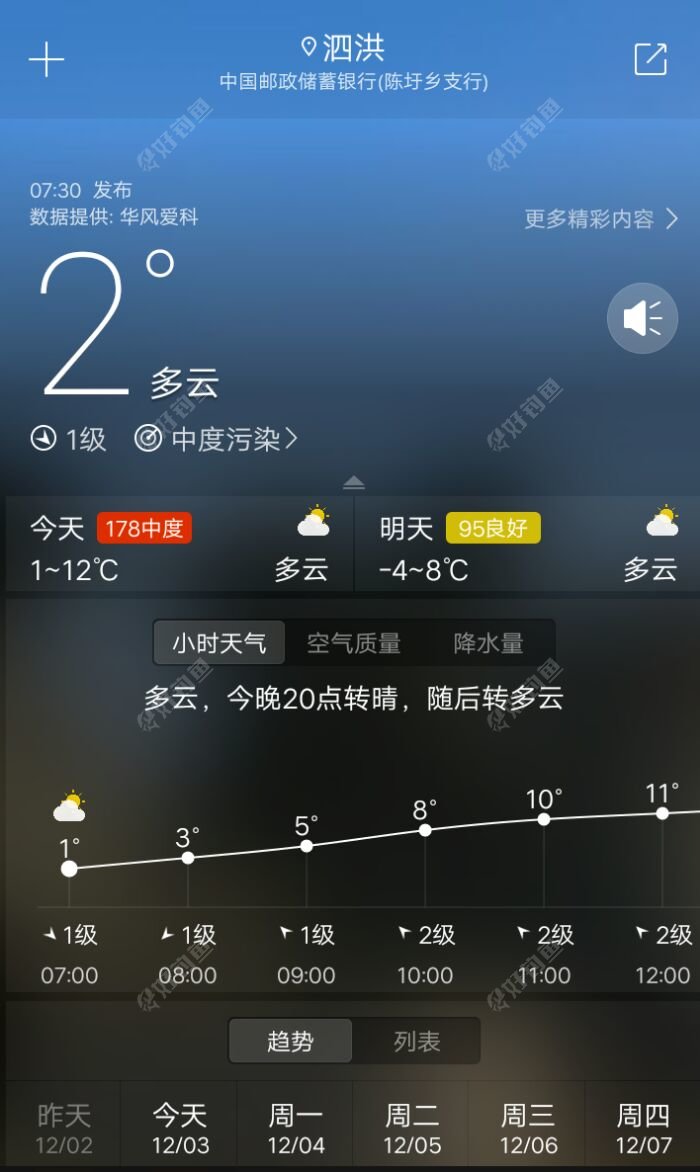Tap the 泗洪 location title
700x1172 pixels.
343,48
